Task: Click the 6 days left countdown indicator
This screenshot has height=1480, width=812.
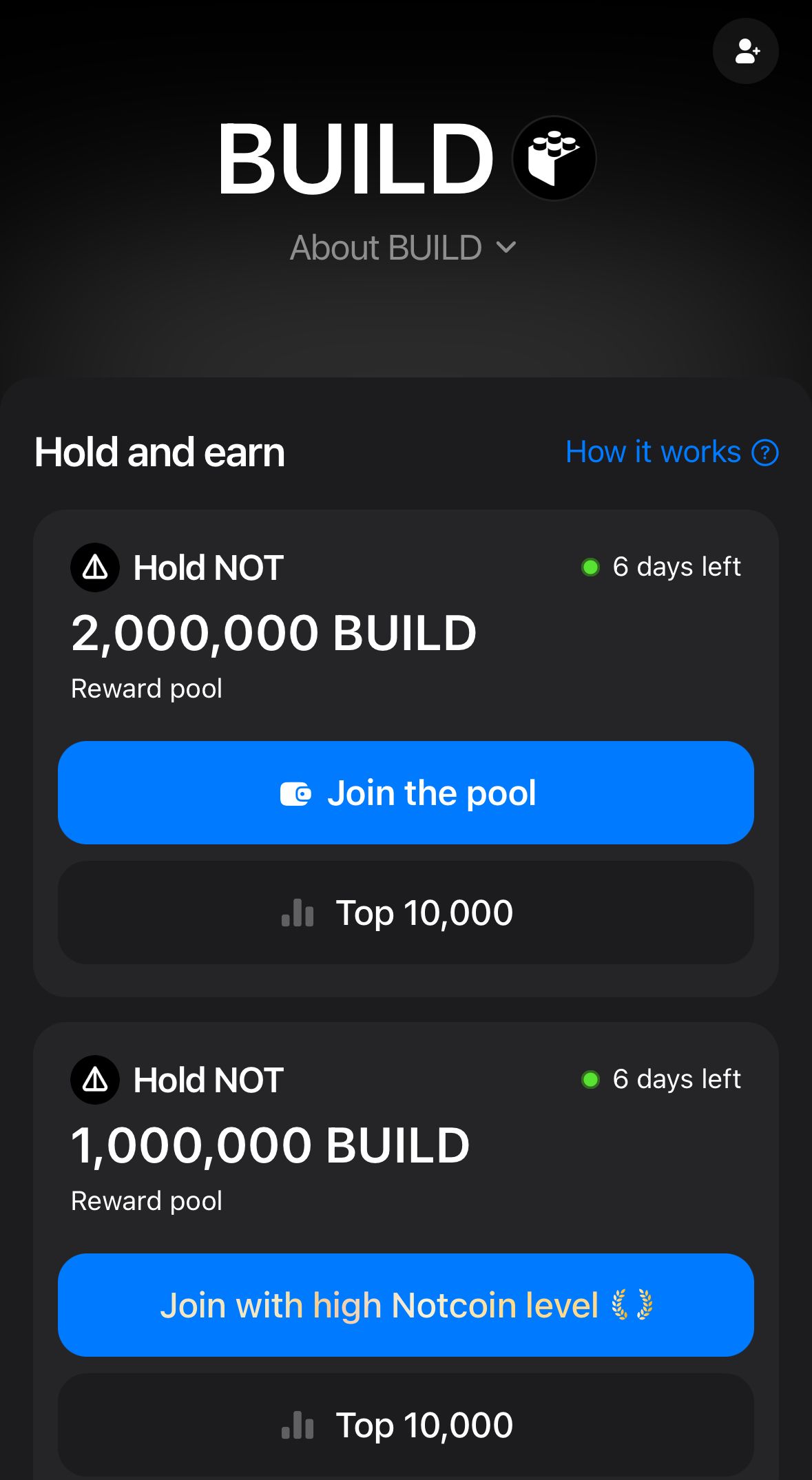Action: 677,567
